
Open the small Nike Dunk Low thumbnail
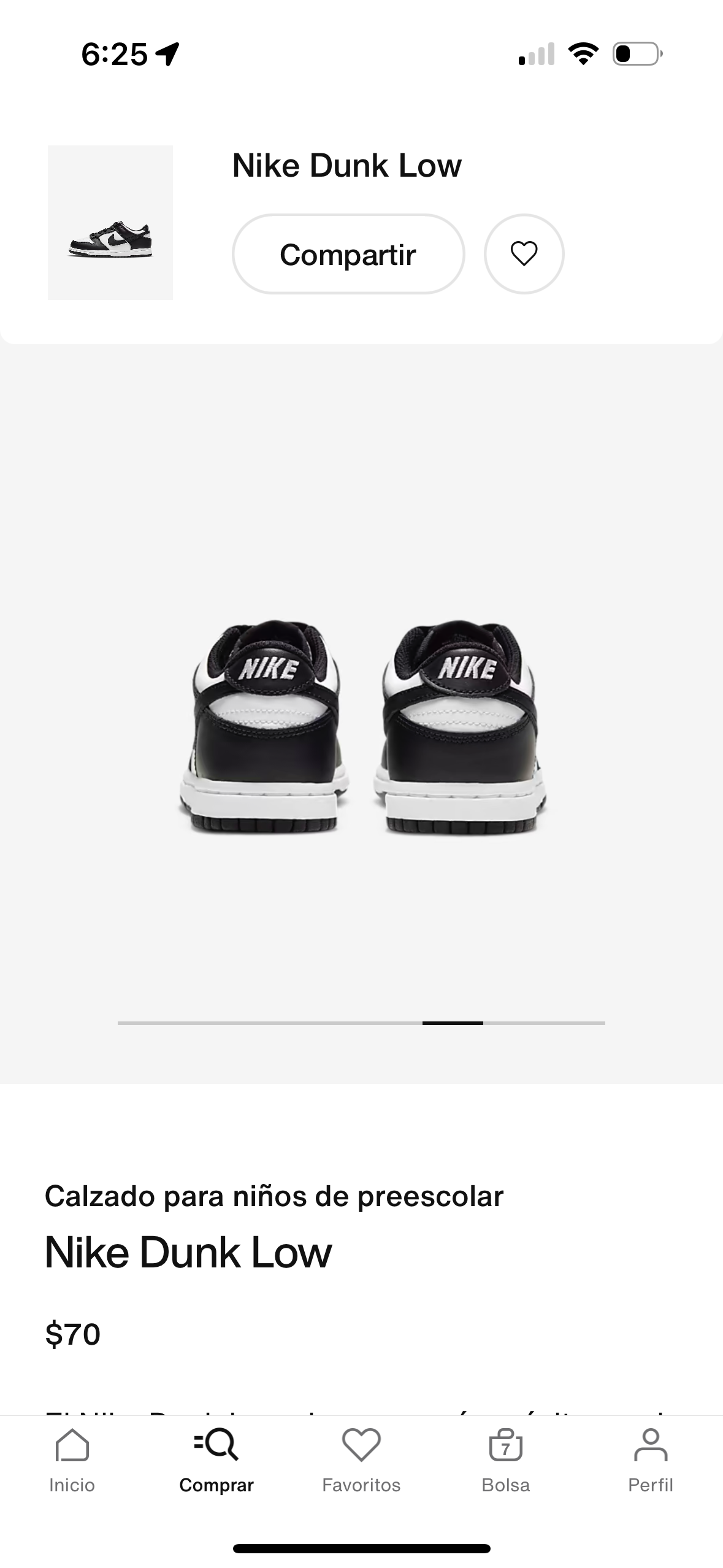[110, 223]
